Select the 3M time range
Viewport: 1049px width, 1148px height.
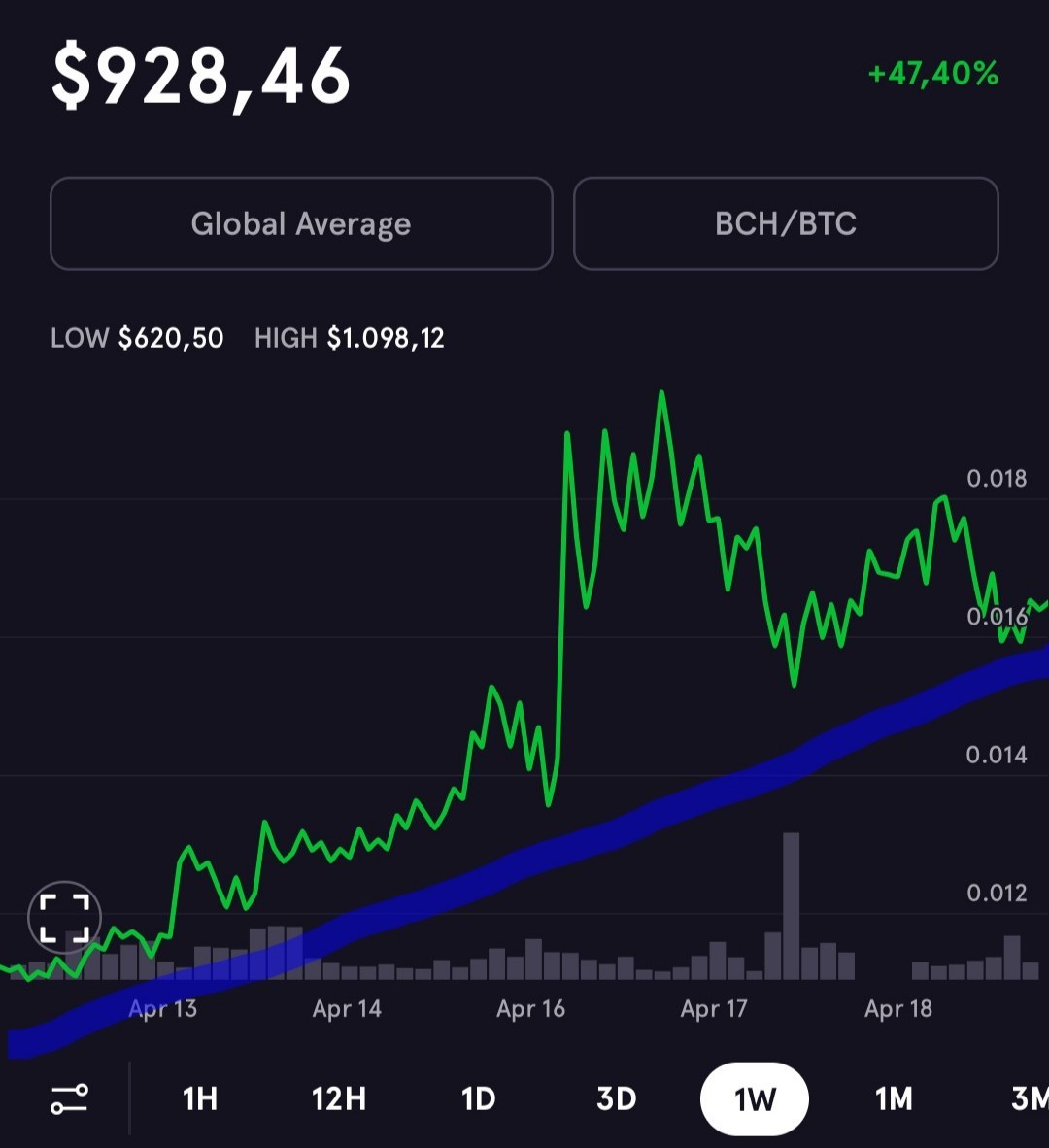(x=1029, y=1098)
